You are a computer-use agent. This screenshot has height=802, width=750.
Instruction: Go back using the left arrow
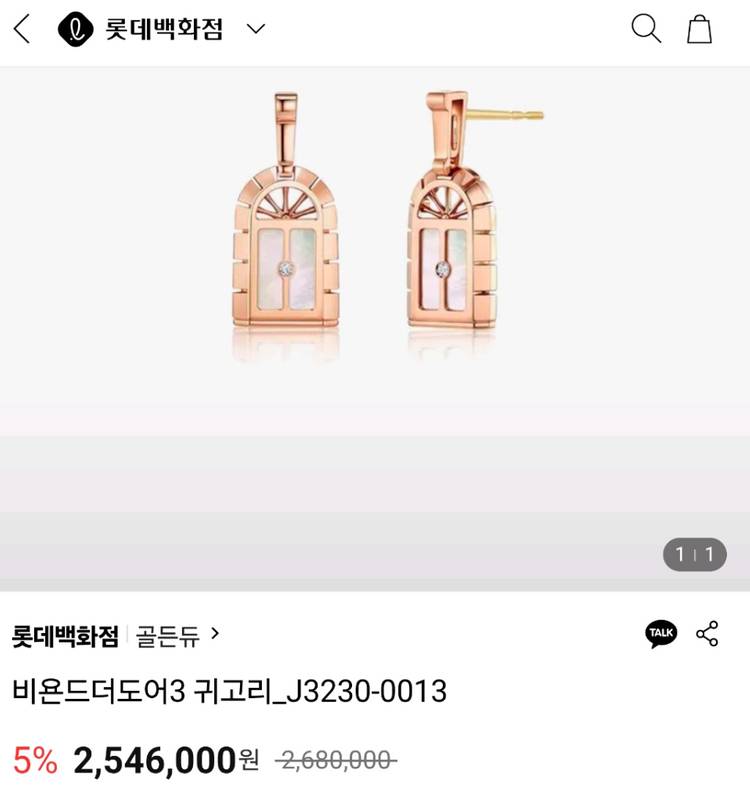click(22, 30)
